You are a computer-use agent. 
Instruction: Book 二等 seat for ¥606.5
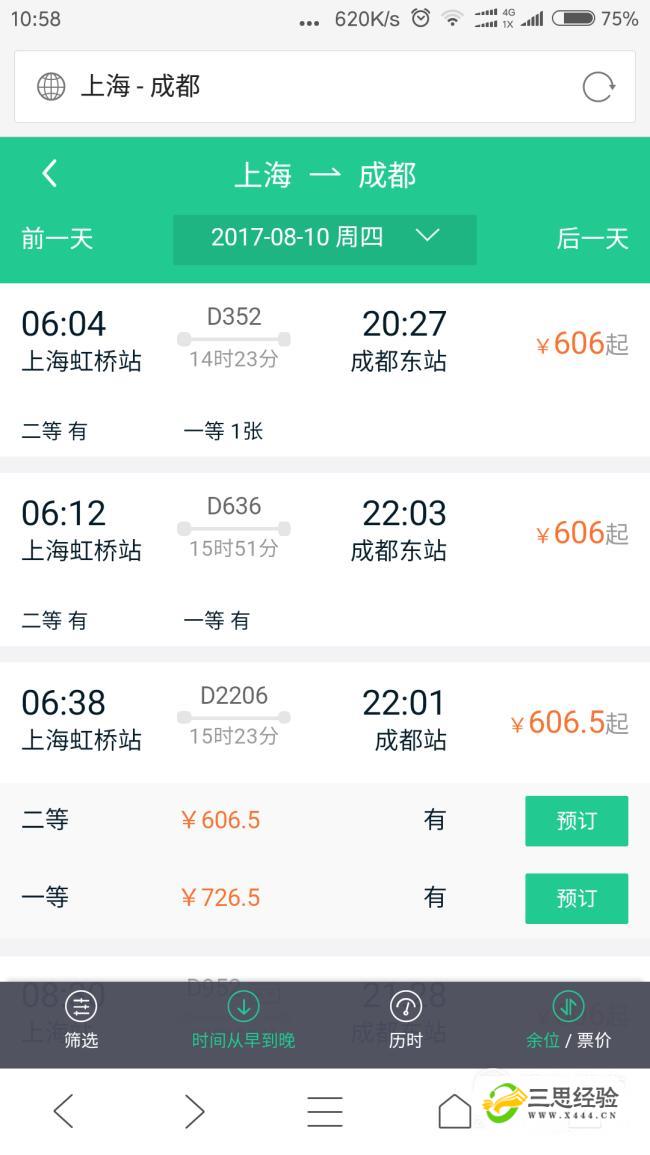click(x=576, y=821)
